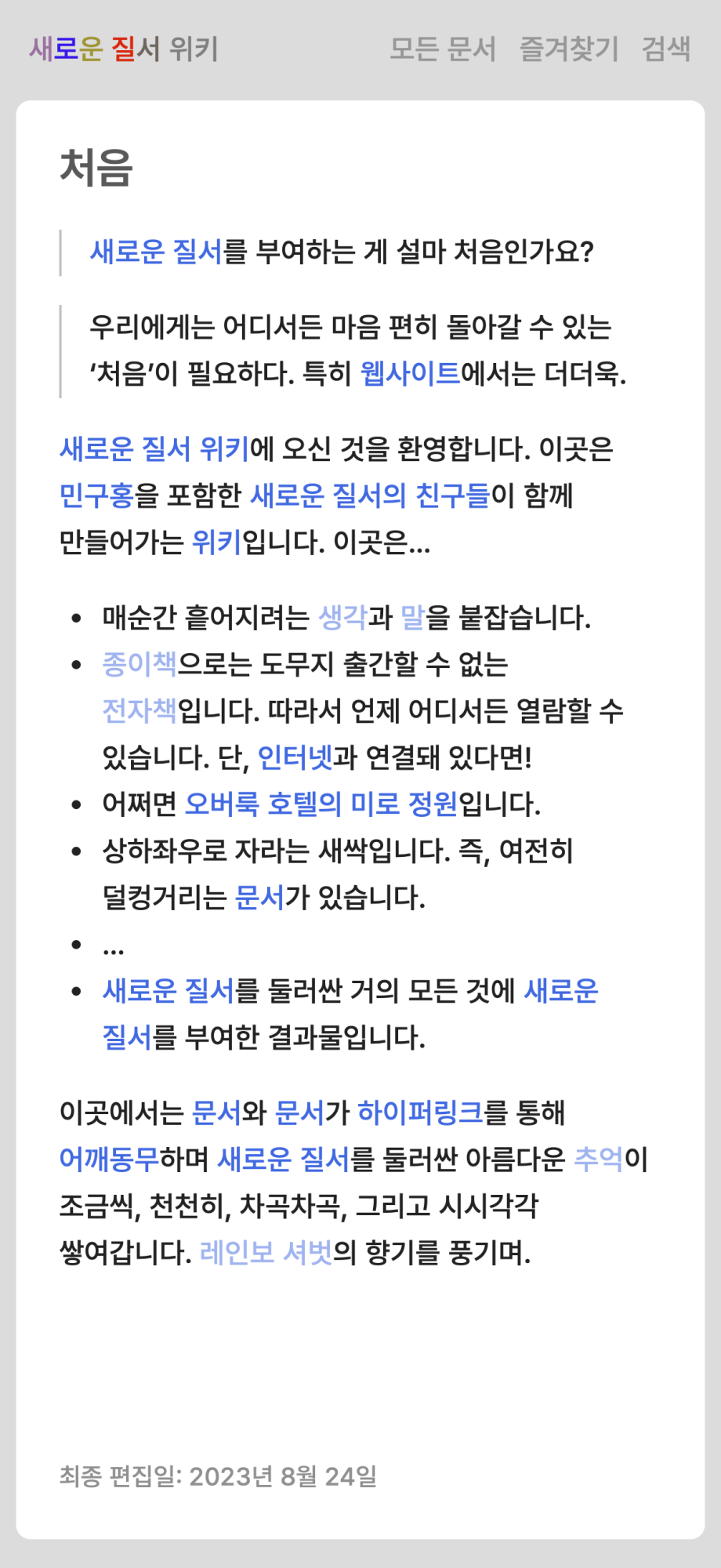This screenshot has height=1568, width=721.
Task: Open the 추억 link
Action: click(599, 1159)
